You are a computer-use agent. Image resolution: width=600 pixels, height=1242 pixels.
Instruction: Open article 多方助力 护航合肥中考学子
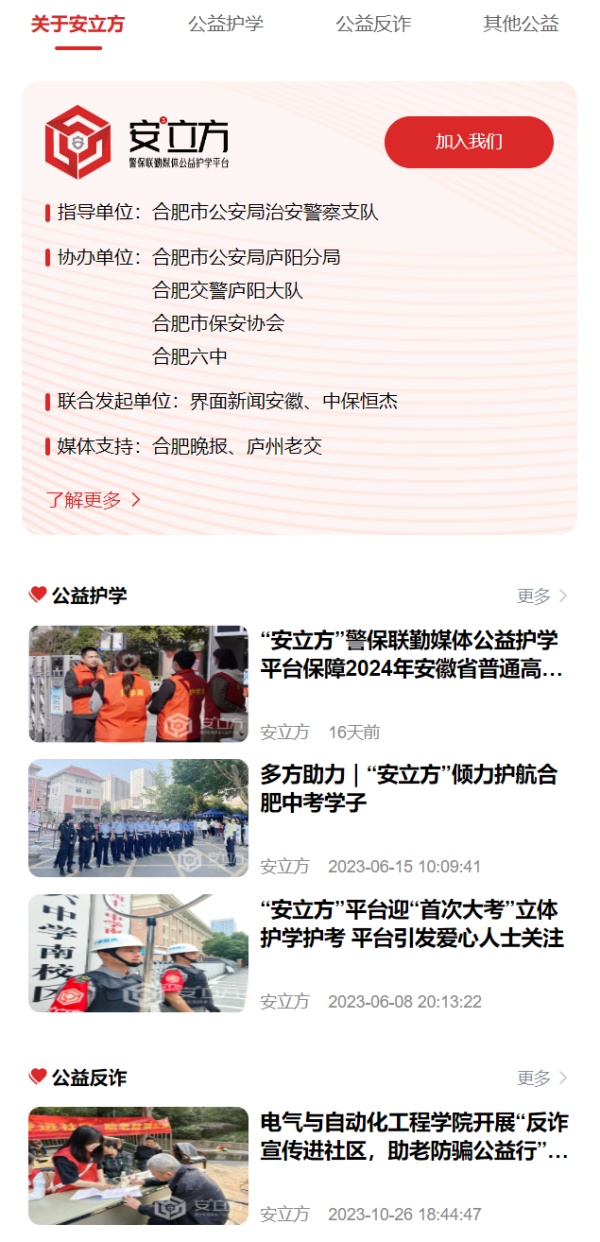click(410, 789)
